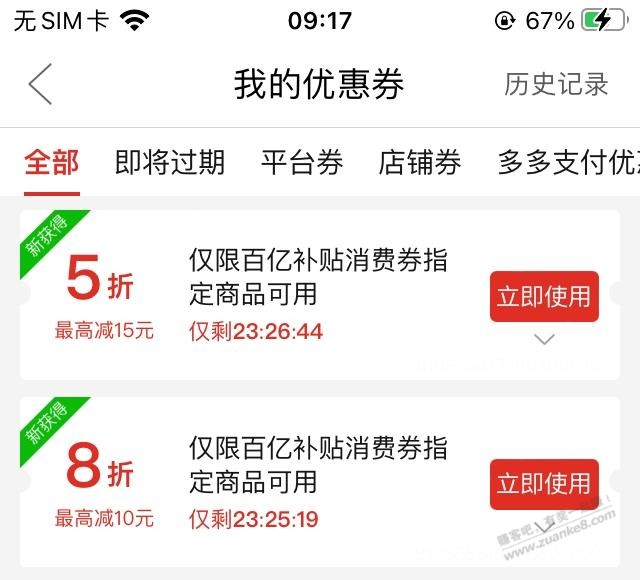This screenshot has width=640, height=580.
Task: Switch to the 即将过期 tab
Action: pos(170,163)
